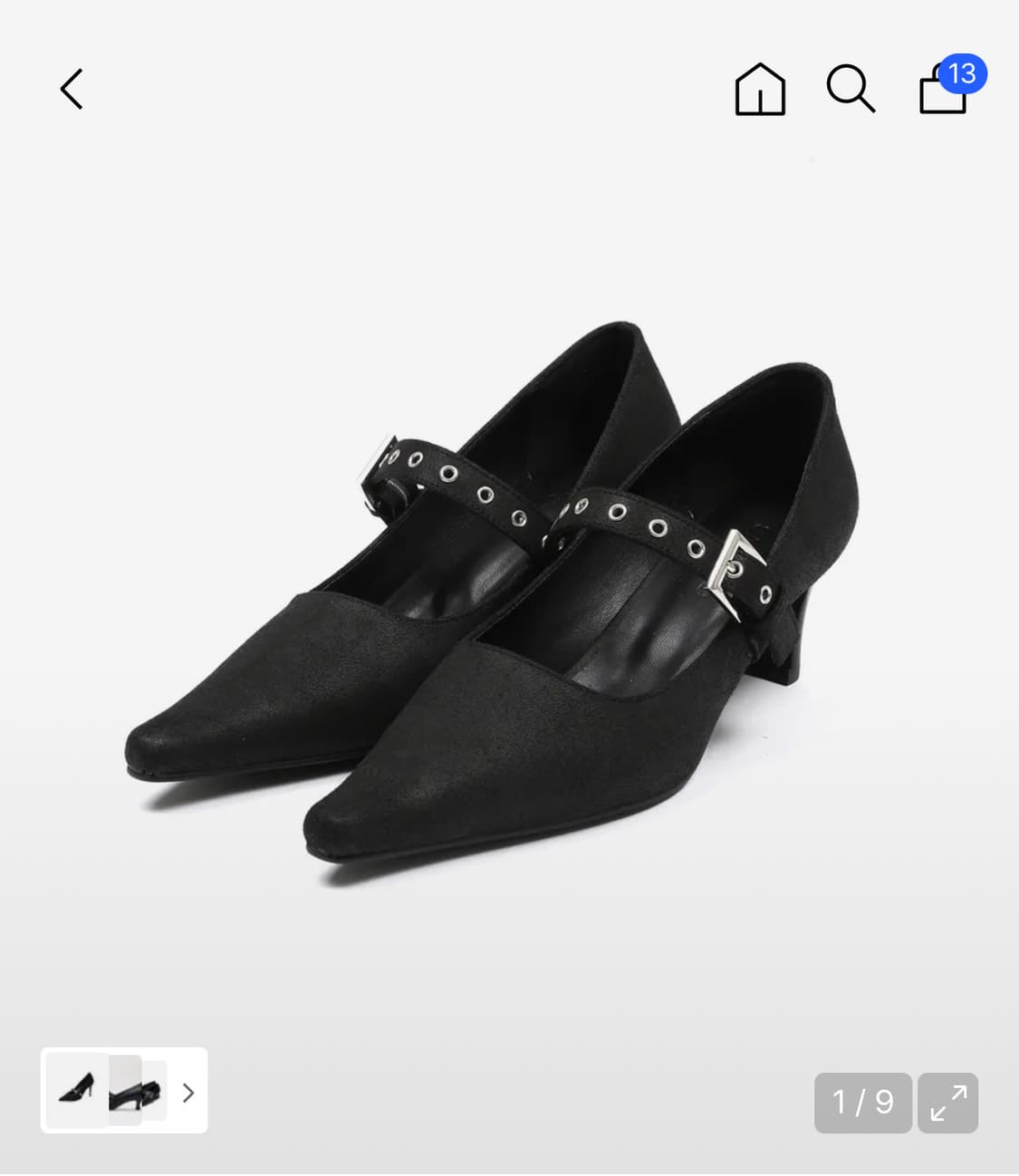Image resolution: width=1019 pixels, height=1176 pixels.
Task: Open the shopping bag with 13 items
Action: pos(944,90)
